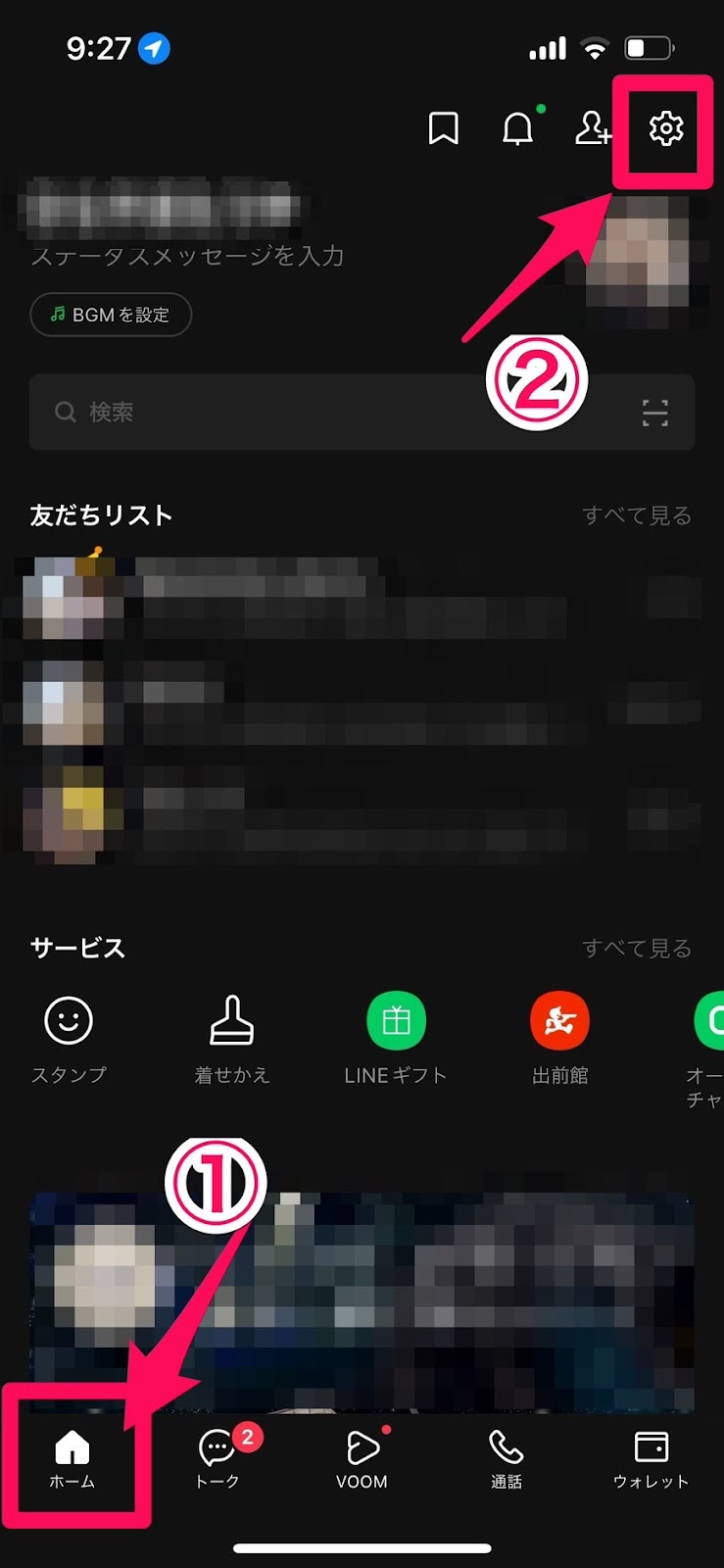View all in 友だちリスト
The width and height of the screenshot is (724, 1568).
coord(637,515)
